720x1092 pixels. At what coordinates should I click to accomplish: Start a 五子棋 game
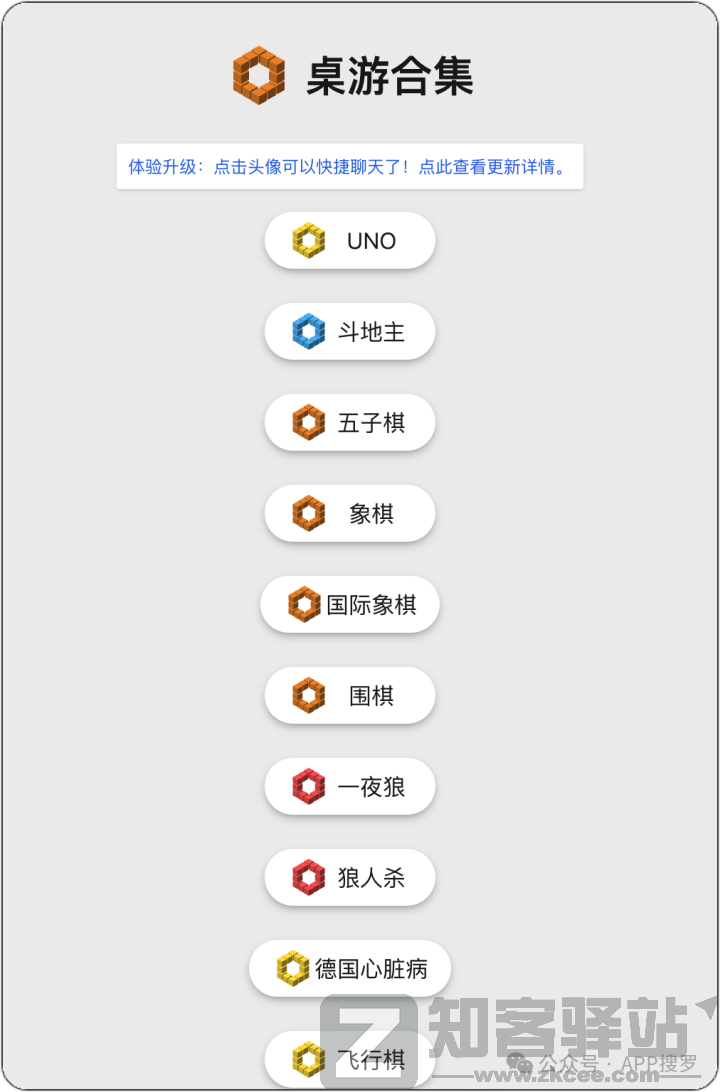pos(349,422)
